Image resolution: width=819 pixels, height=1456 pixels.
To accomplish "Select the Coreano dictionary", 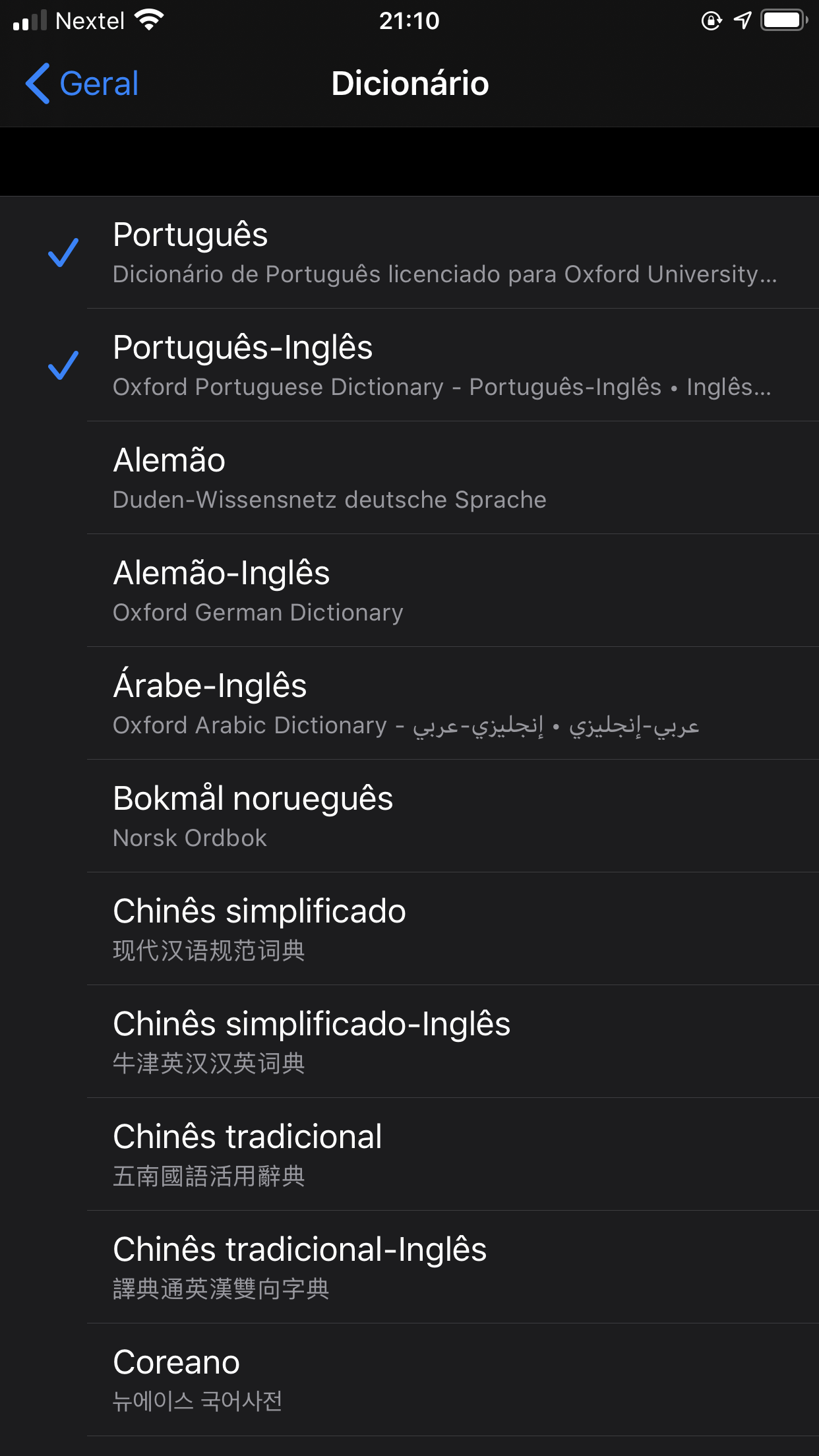I will pos(409,1380).
